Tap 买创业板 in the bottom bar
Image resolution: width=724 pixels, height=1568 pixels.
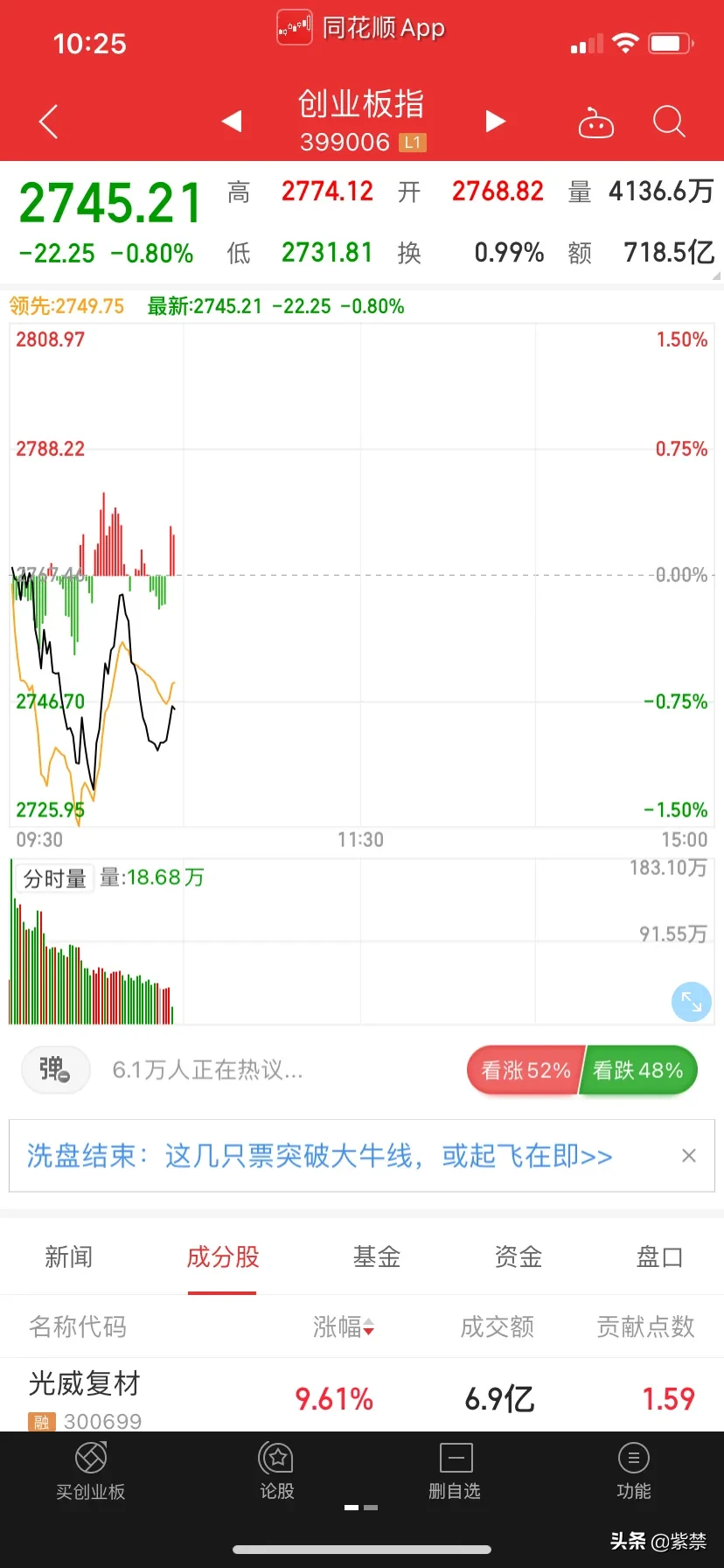(91, 1472)
